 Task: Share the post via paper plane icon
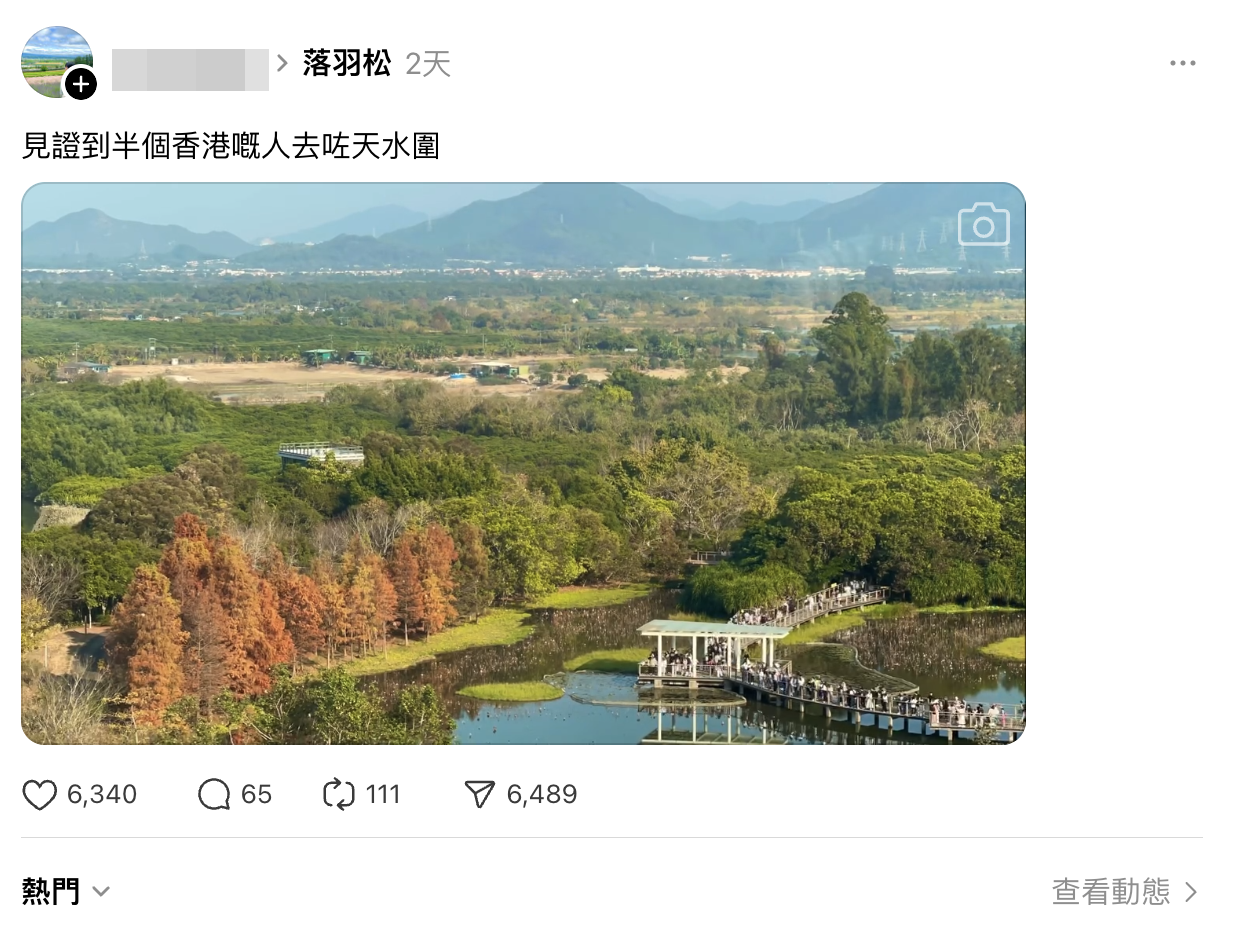click(480, 795)
